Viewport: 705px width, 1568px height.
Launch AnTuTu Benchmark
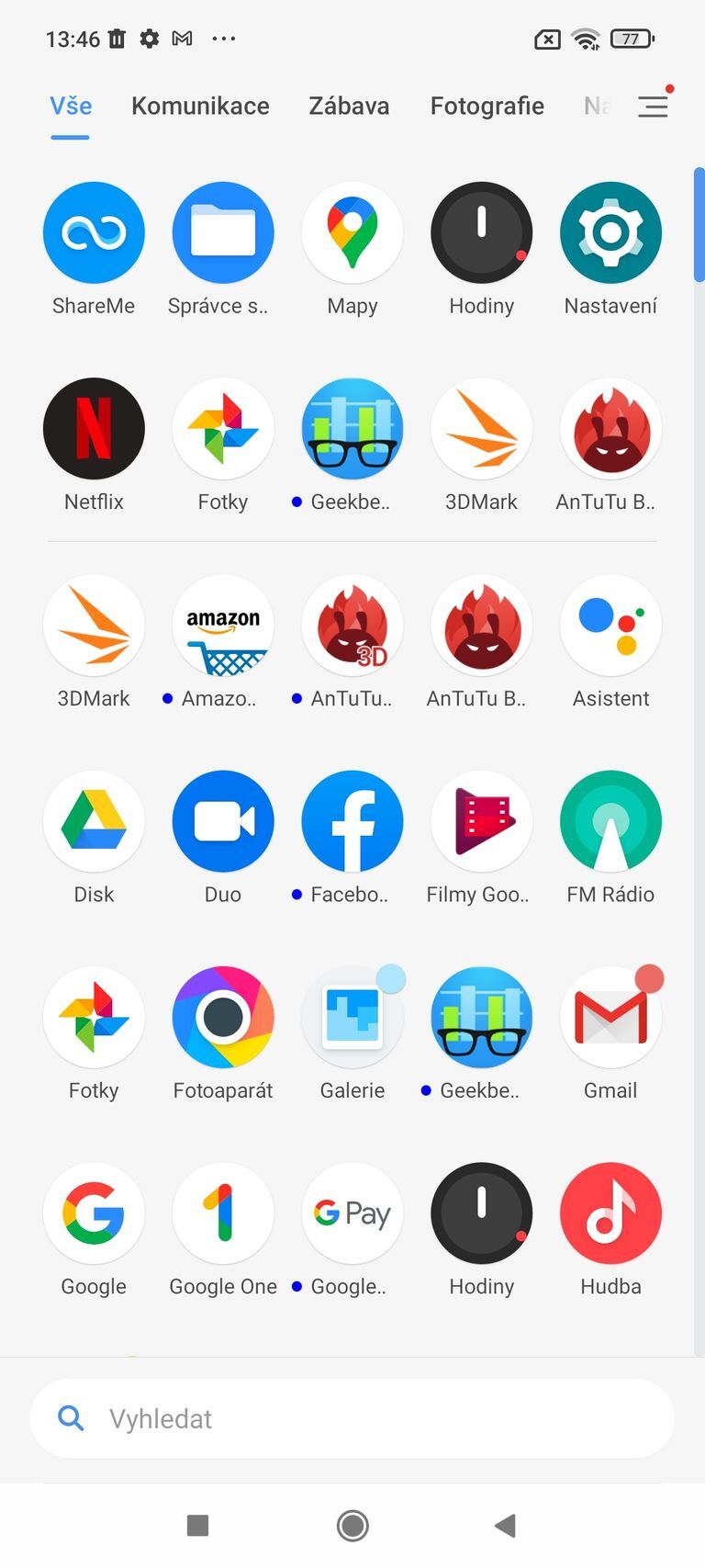(610, 428)
